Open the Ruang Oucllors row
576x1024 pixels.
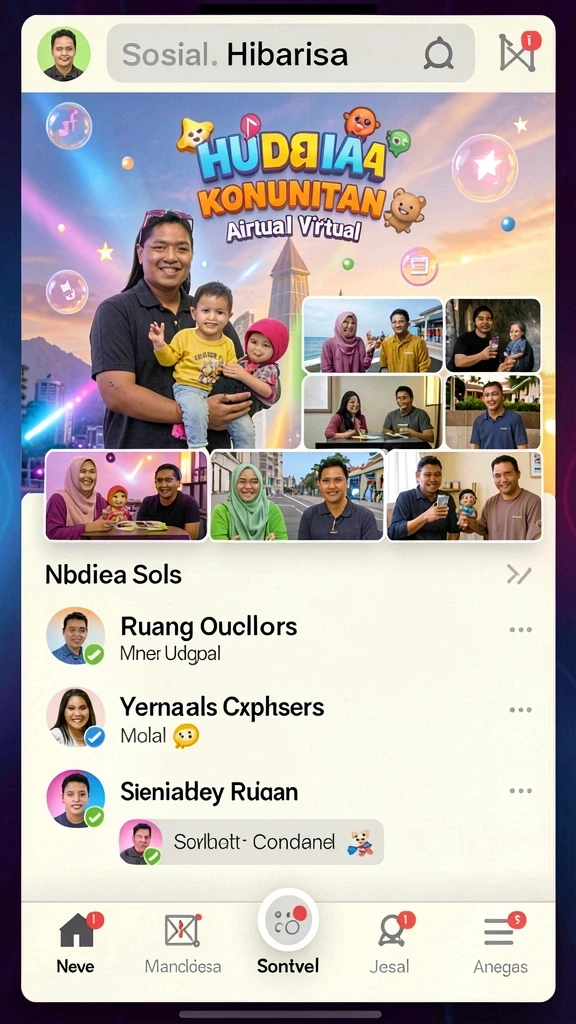click(x=288, y=635)
